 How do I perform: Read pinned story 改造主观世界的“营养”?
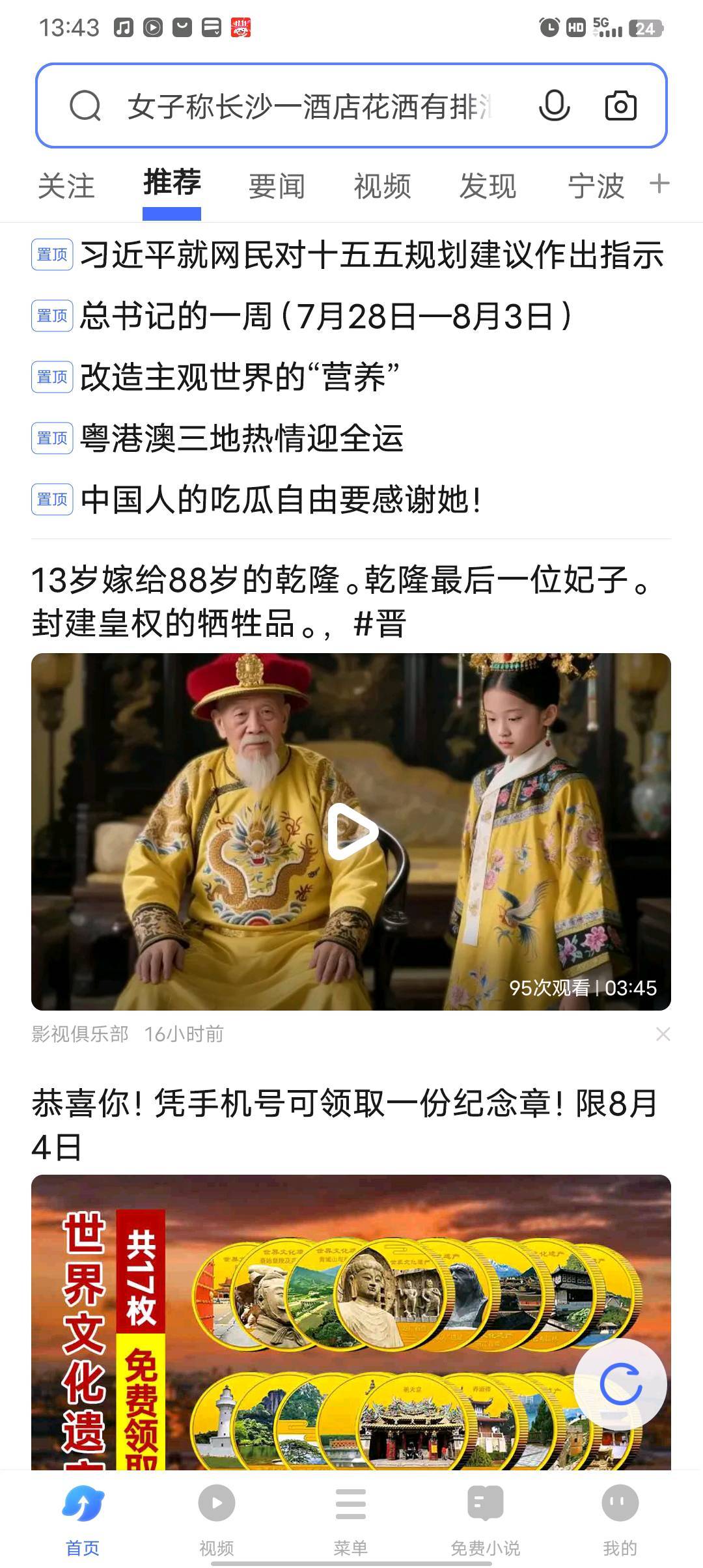[x=240, y=377]
